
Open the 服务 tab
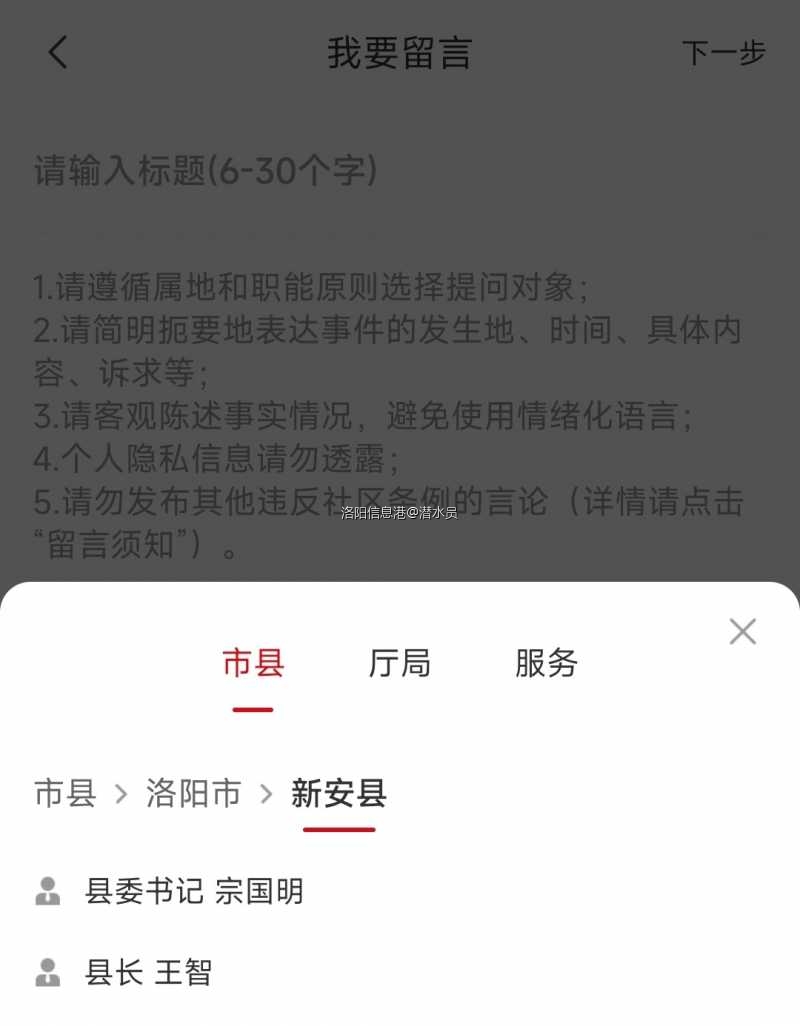(x=546, y=663)
